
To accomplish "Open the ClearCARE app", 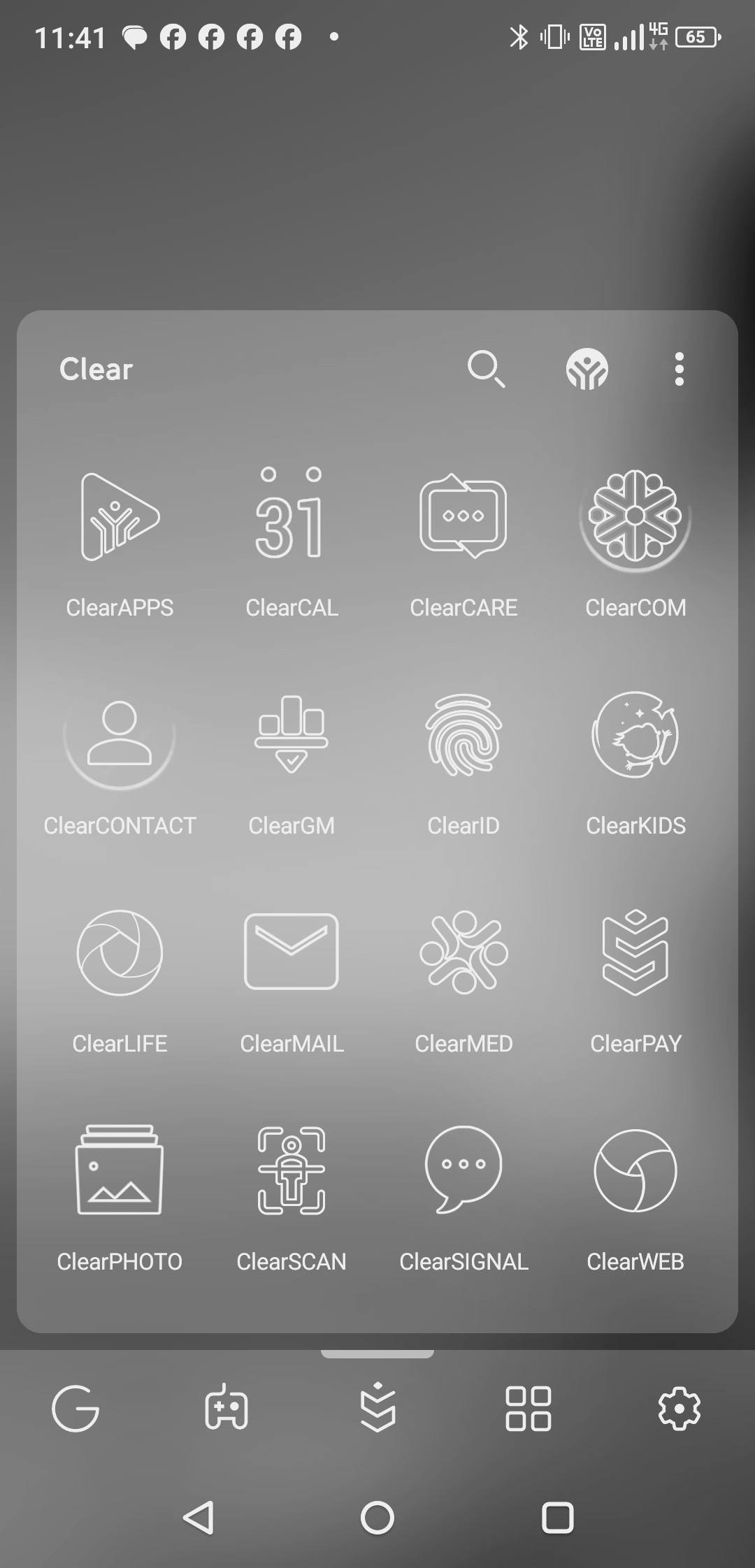I will click(463, 518).
